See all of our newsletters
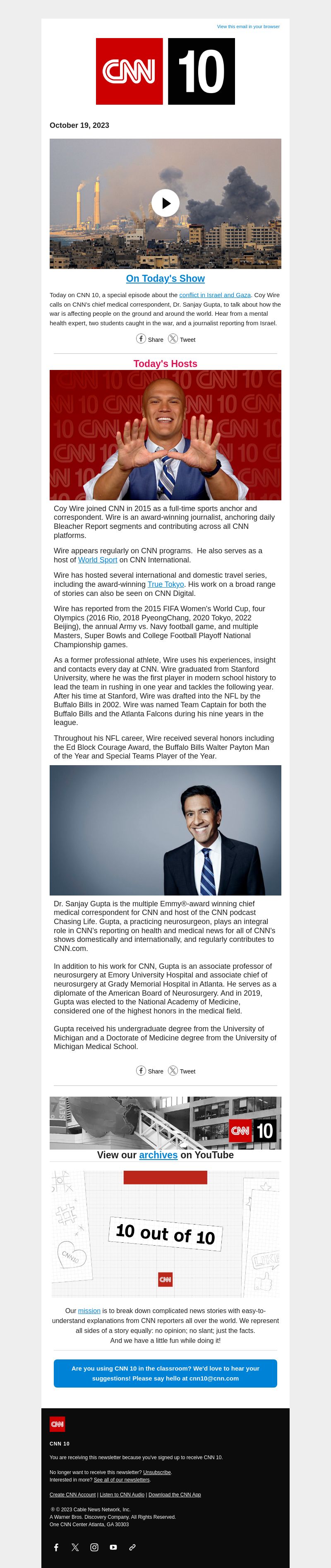This screenshot has width=331, height=1568. coord(122,1480)
